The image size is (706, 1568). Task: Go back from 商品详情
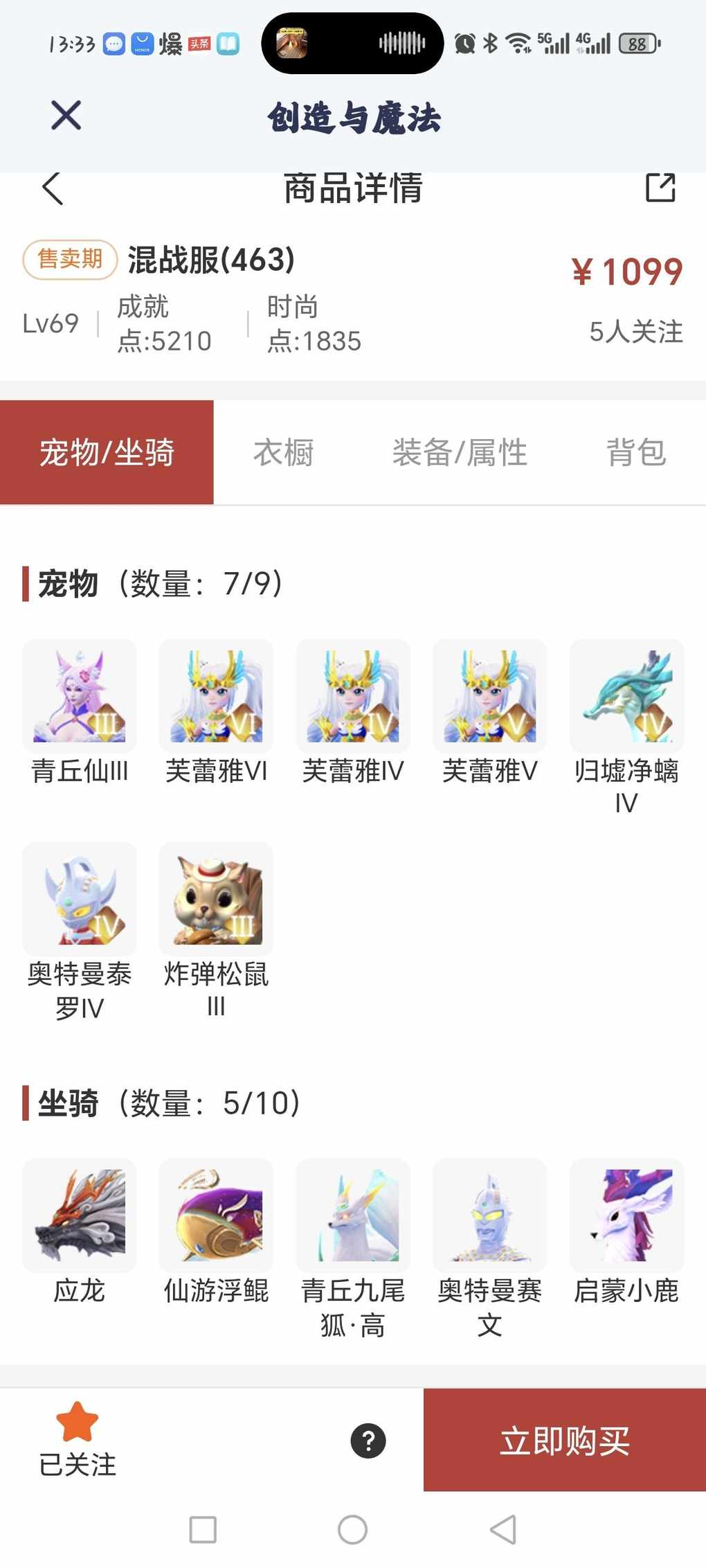click(53, 188)
